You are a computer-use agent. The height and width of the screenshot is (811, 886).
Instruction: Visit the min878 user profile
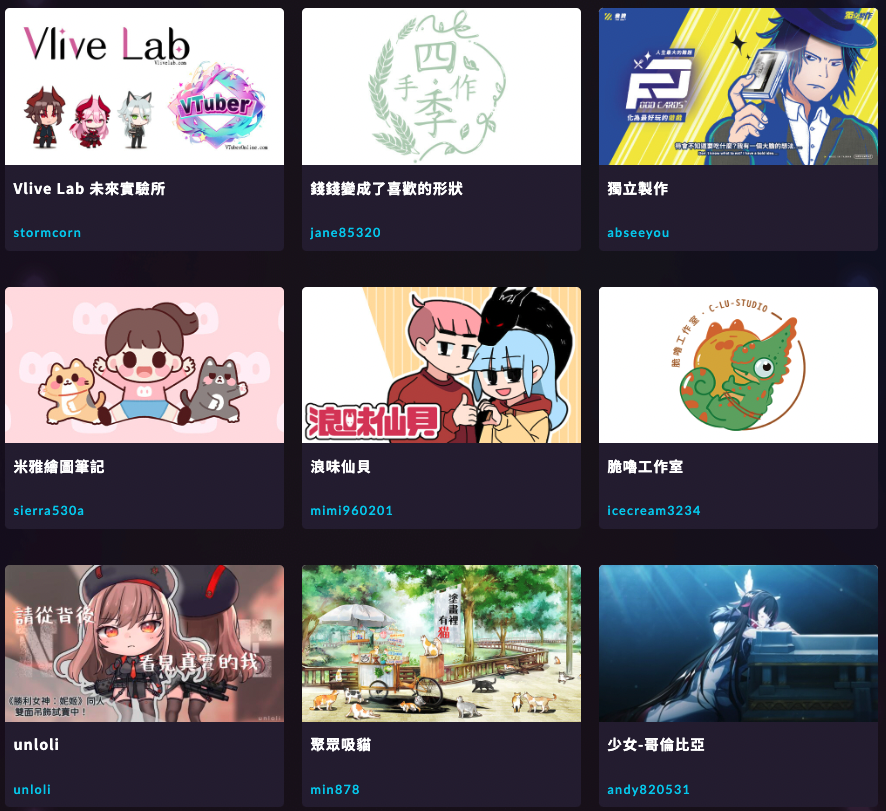(335, 790)
